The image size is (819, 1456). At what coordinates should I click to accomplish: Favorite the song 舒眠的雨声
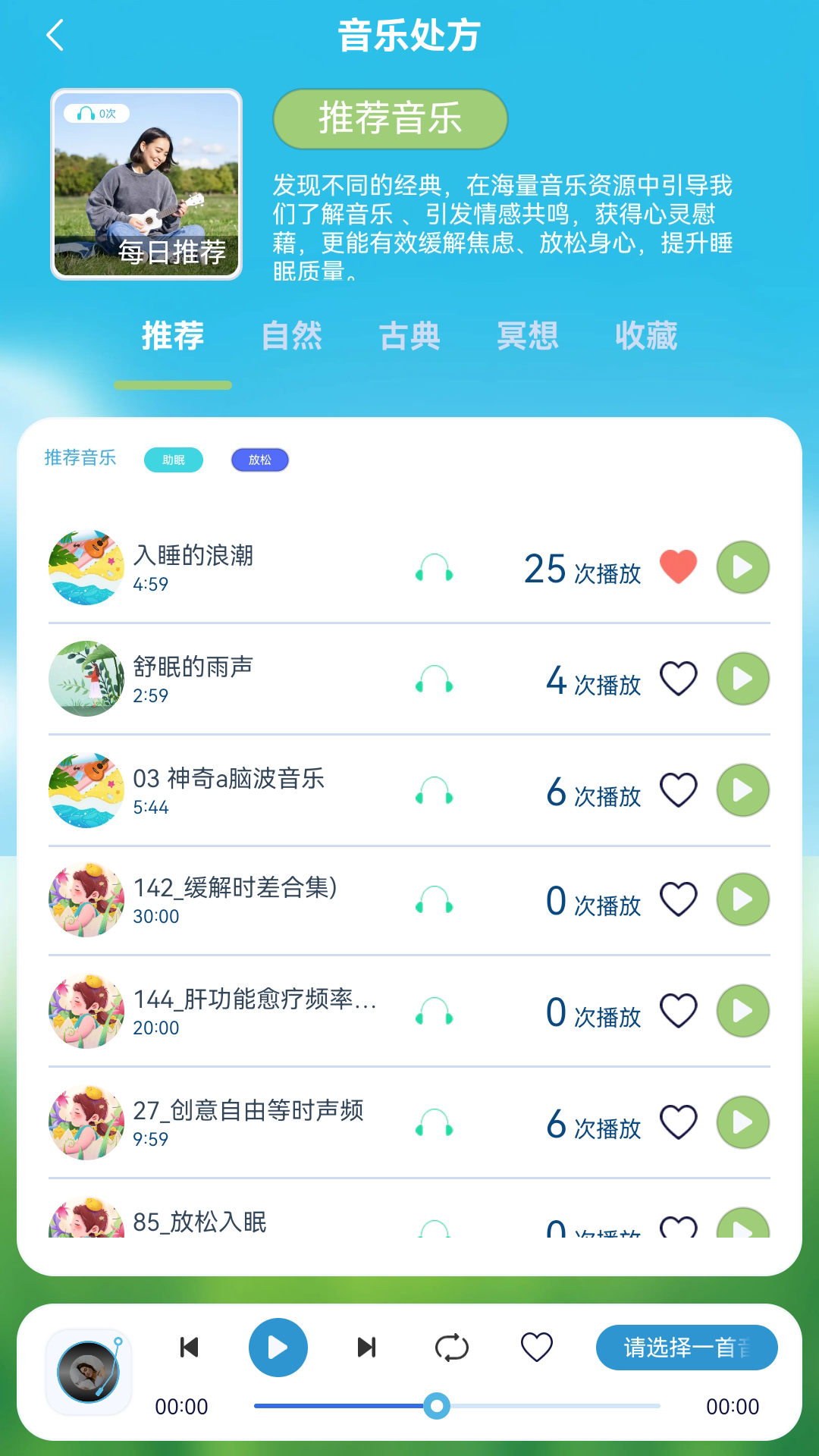coord(677,679)
